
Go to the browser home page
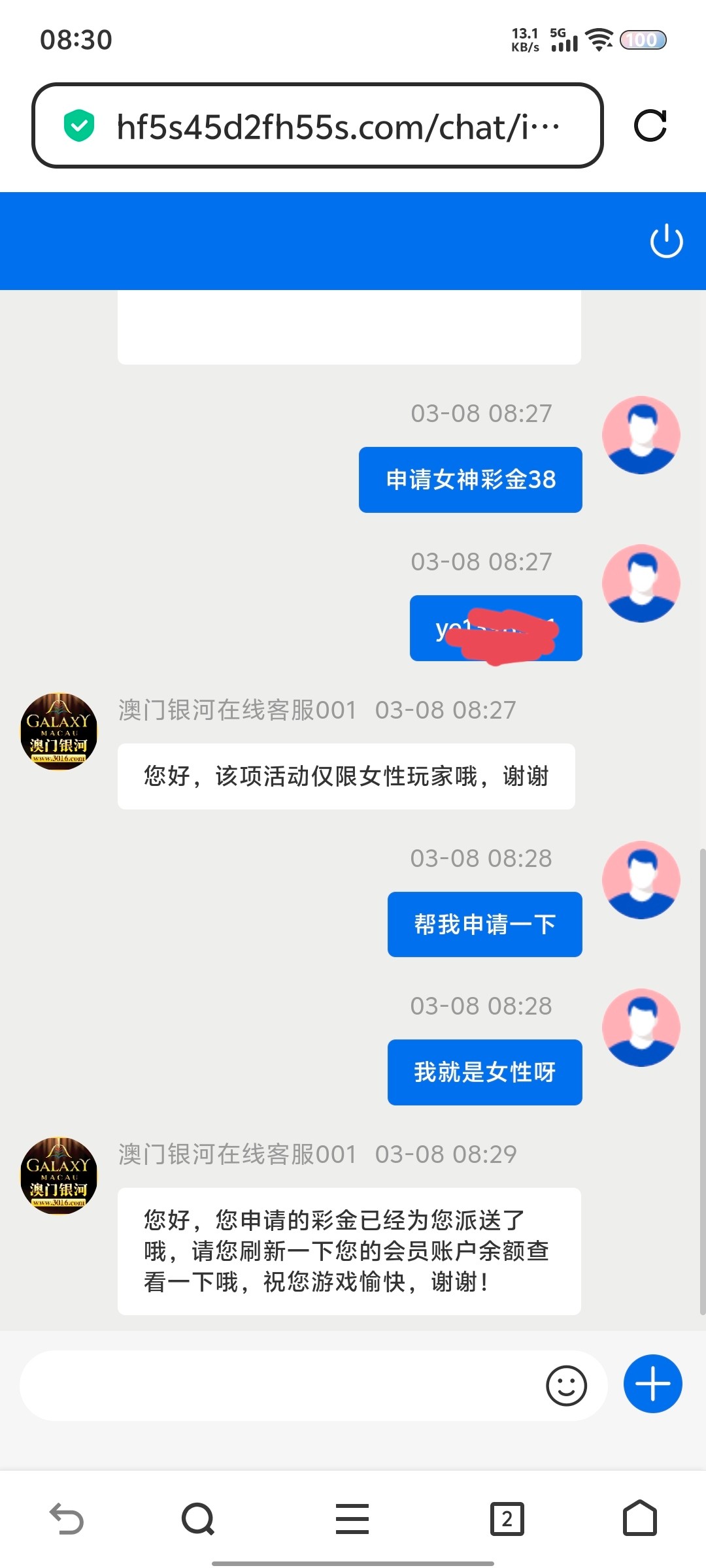640,1518
